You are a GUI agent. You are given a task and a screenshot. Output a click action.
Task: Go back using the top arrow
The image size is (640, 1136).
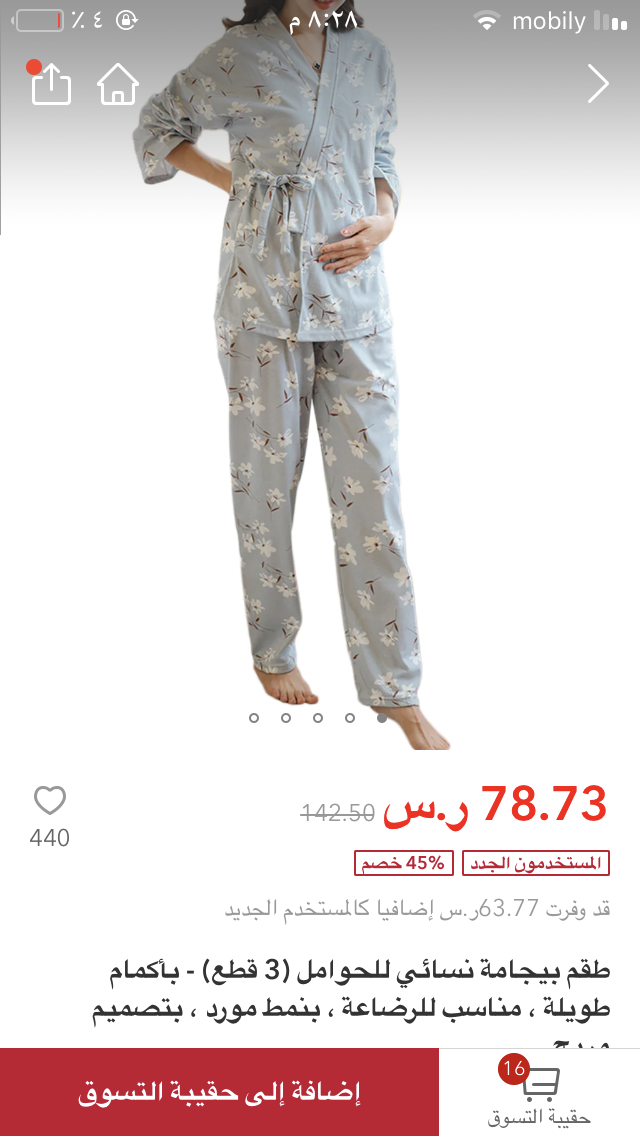(597, 85)
